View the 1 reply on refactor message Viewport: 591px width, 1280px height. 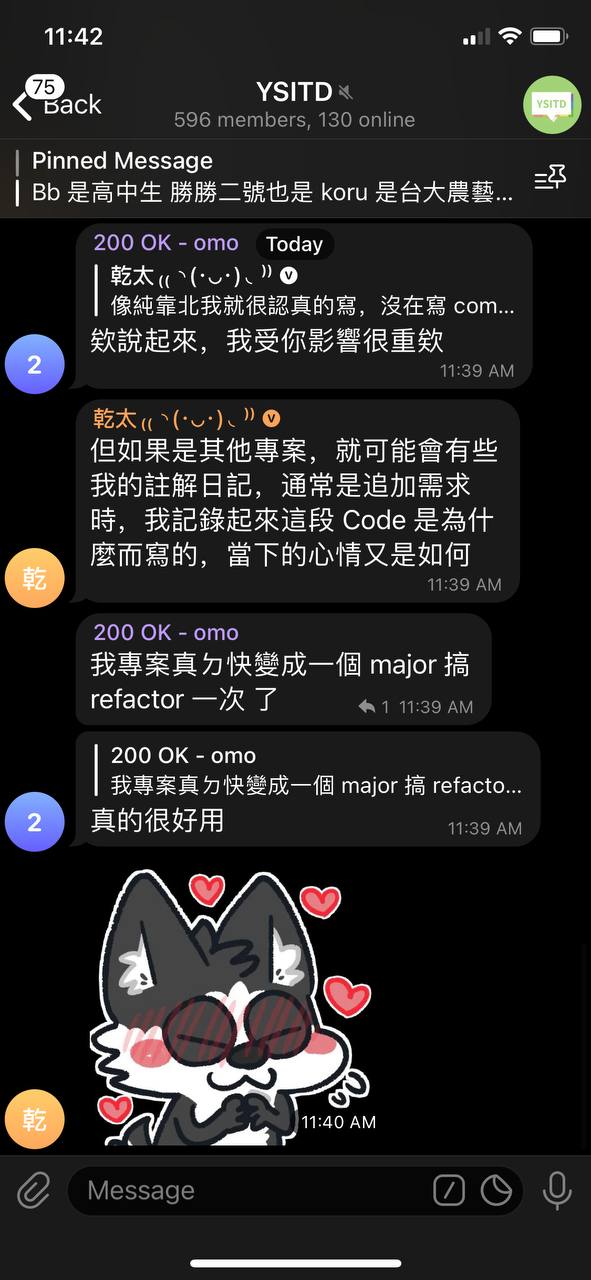point(374,707)
